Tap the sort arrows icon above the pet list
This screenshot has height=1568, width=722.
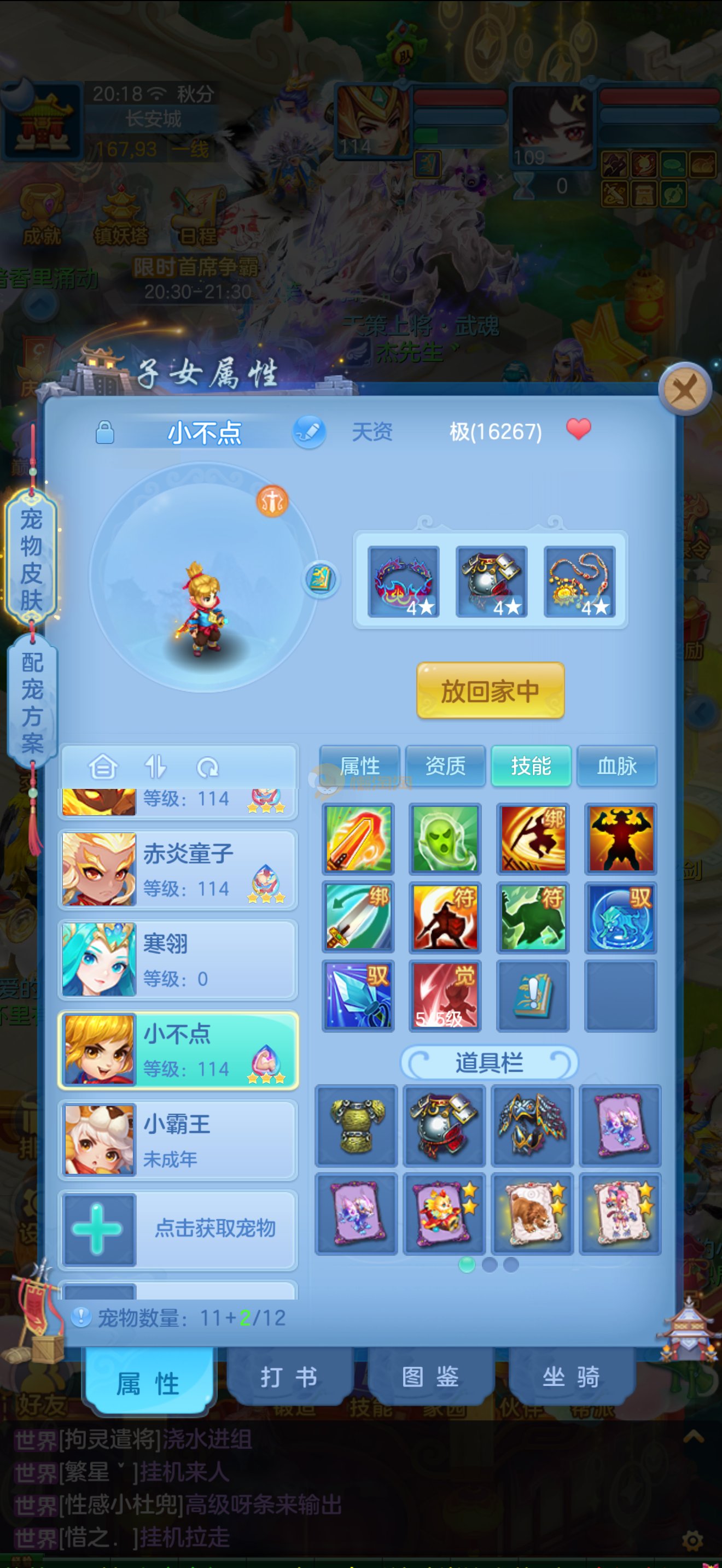pos(155,767)
